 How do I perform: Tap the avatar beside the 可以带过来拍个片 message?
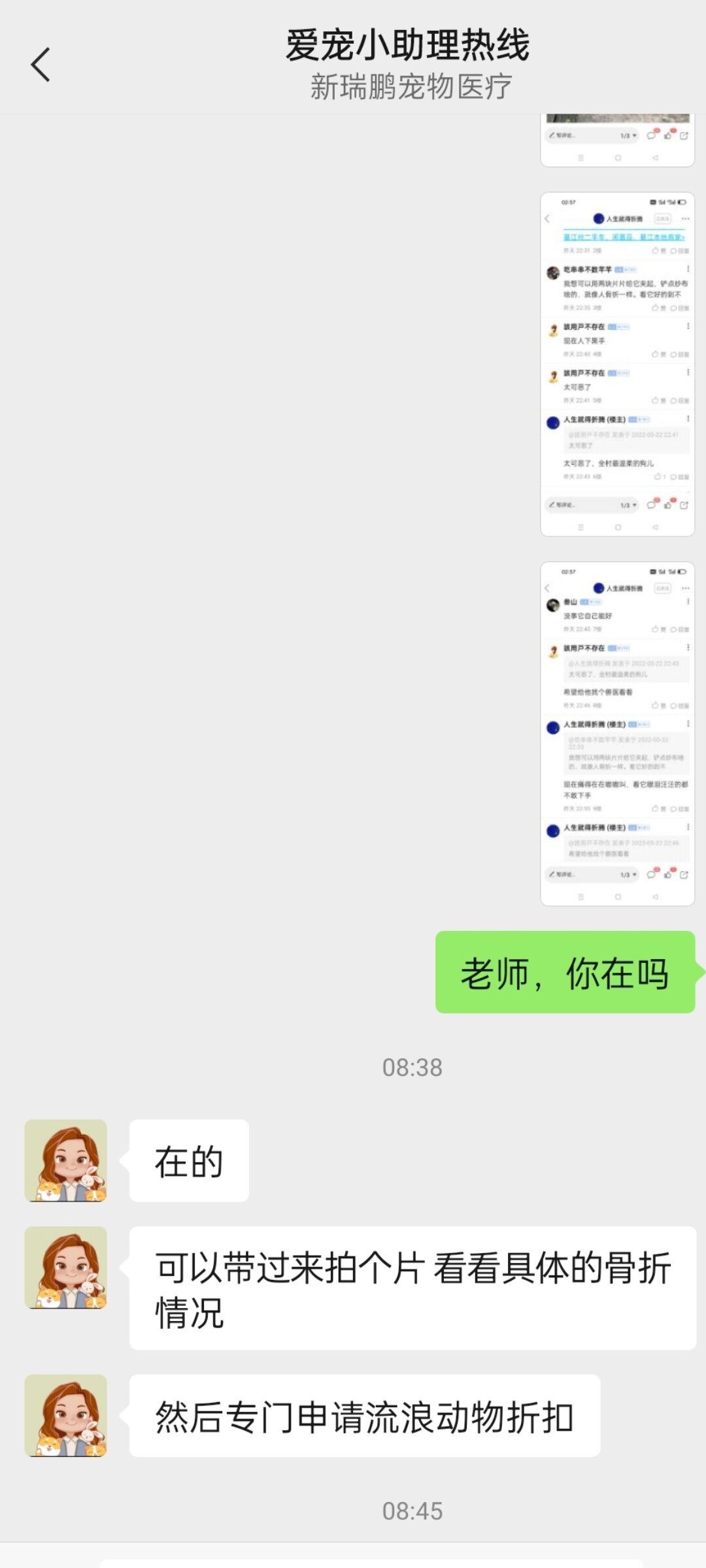(x=66, y=1267)
